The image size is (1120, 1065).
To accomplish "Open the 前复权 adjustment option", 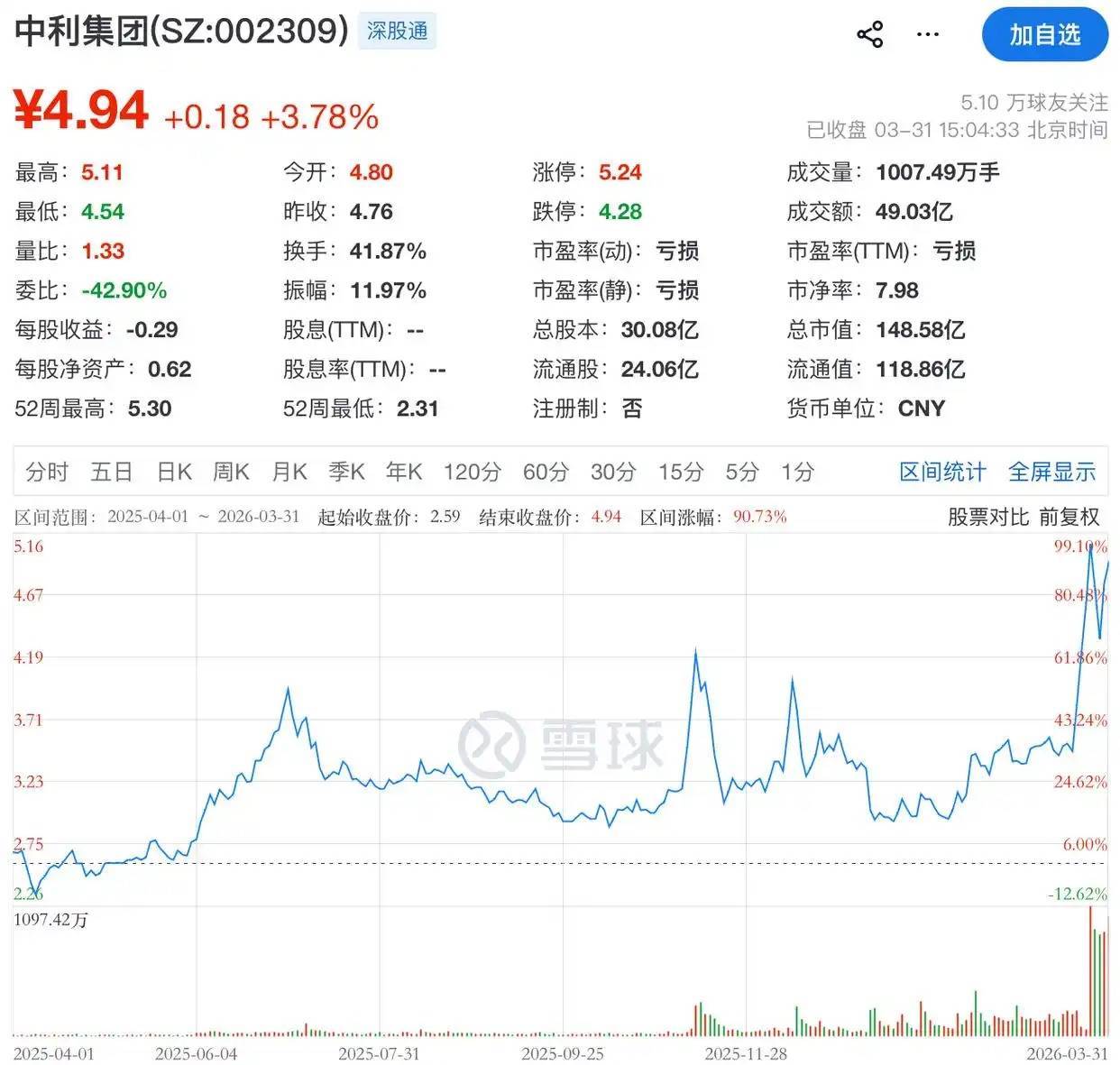I will click(x=1070, y=517).
